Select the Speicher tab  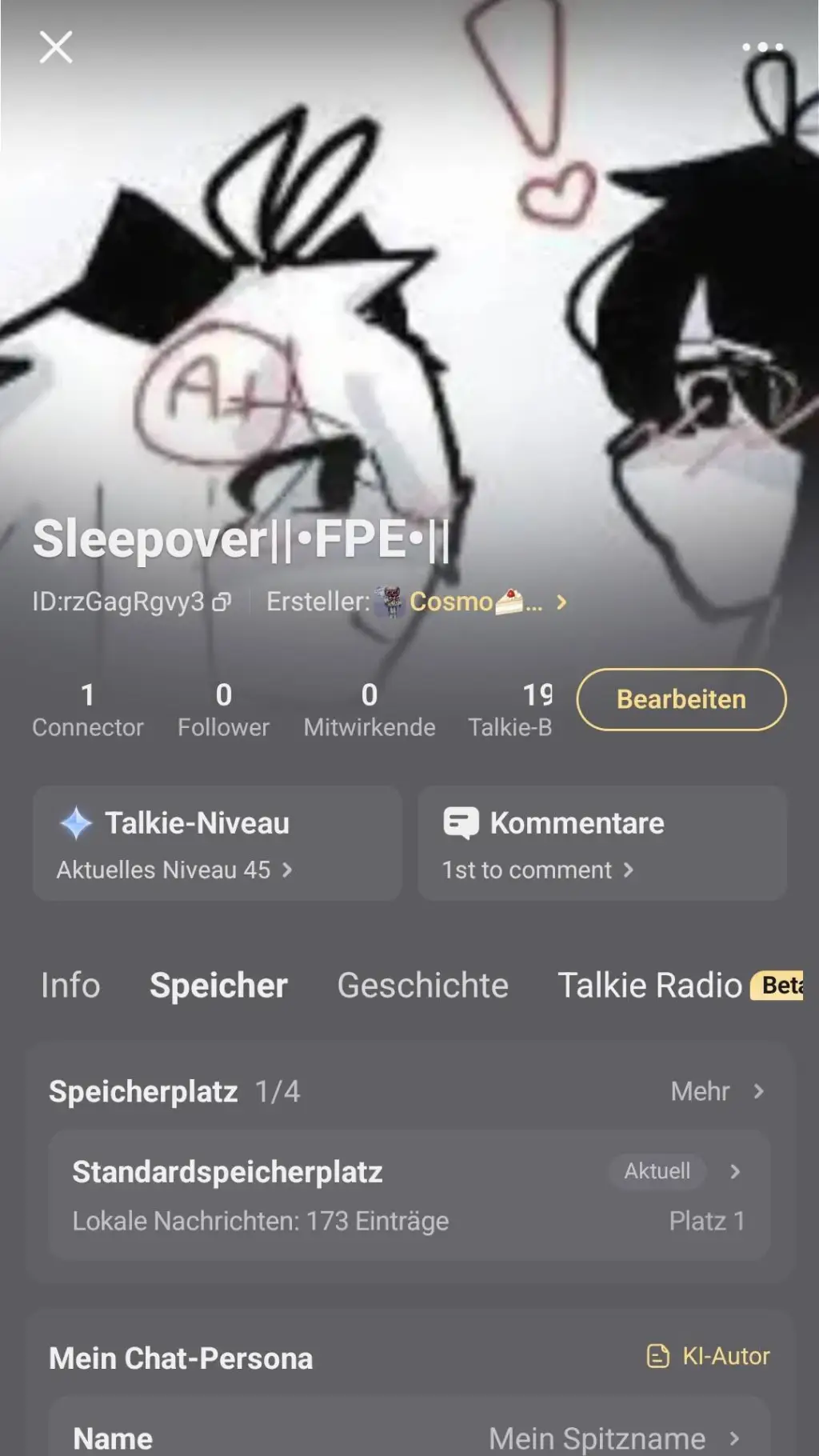coord(218,986)
